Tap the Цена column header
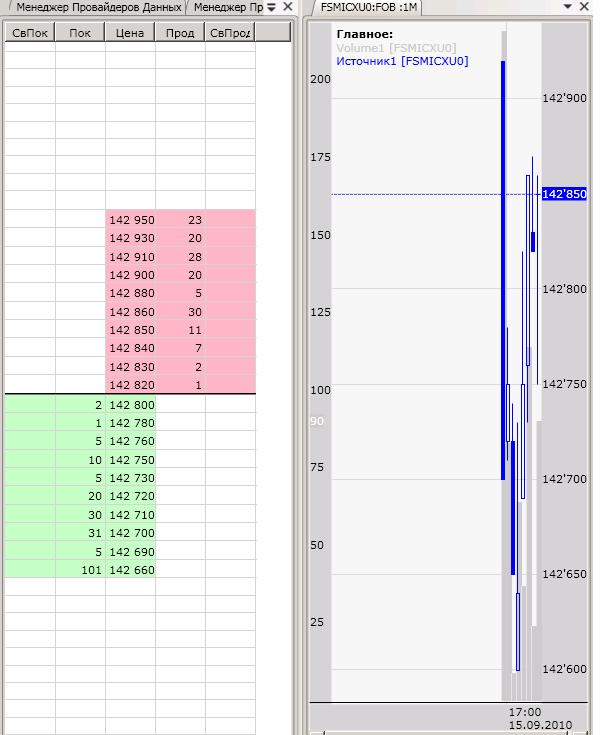This screenshot has width=603, height=735. point(130,33)
